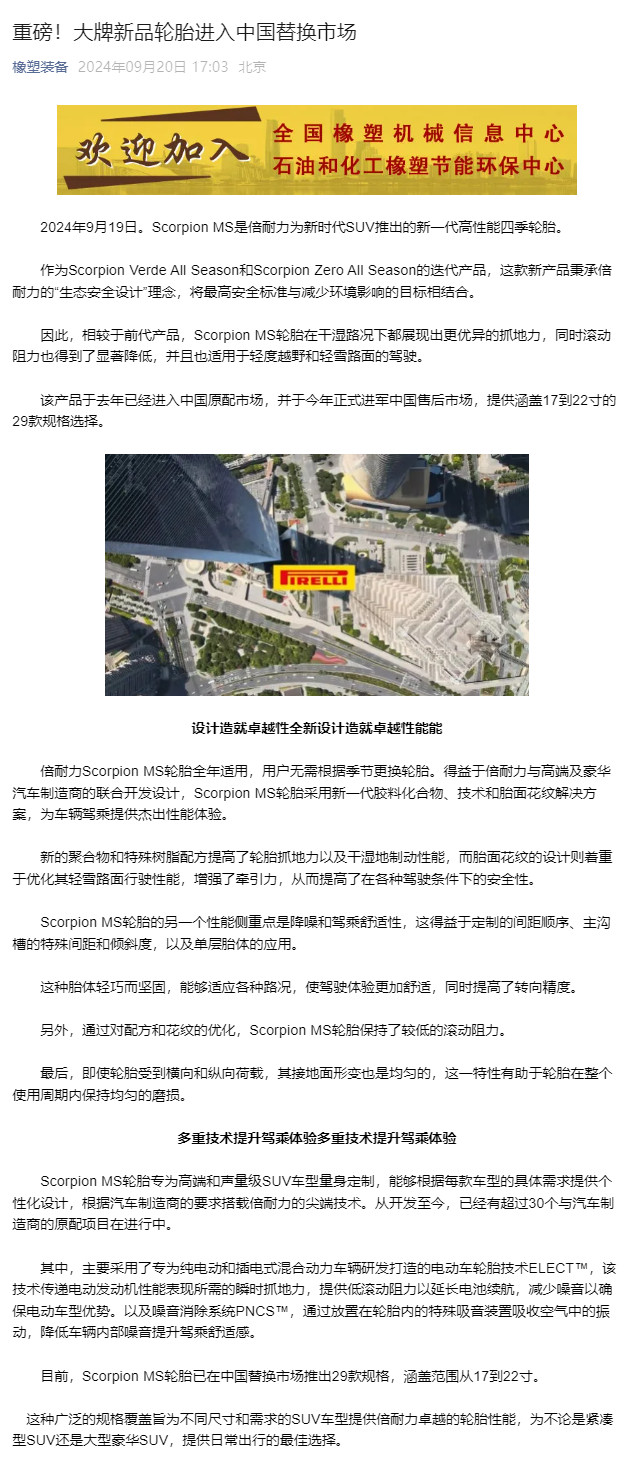This screenshot has height=1461, width=625.
Task: View the 欢迎加入 banner image
Action: [316, 150]
